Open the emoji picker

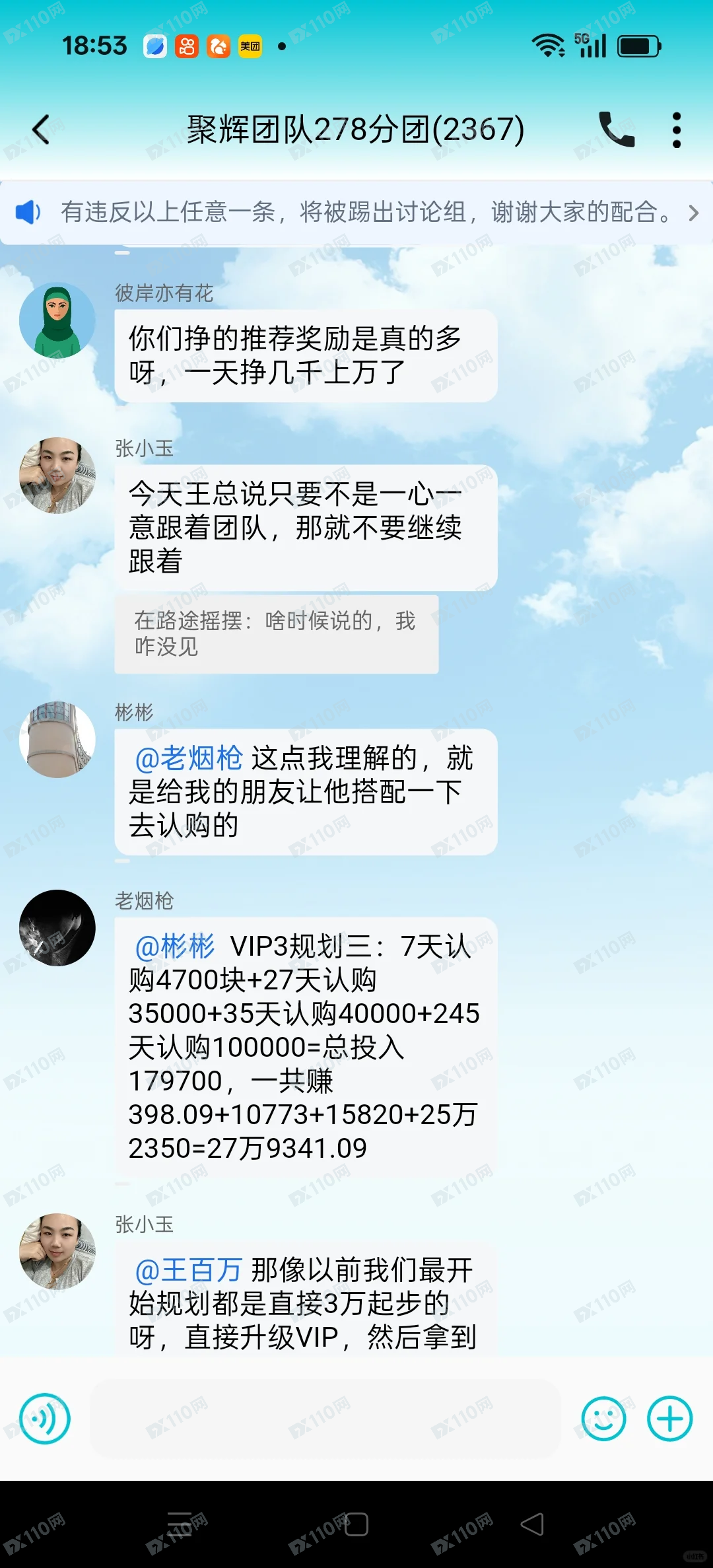point(603,1419)
